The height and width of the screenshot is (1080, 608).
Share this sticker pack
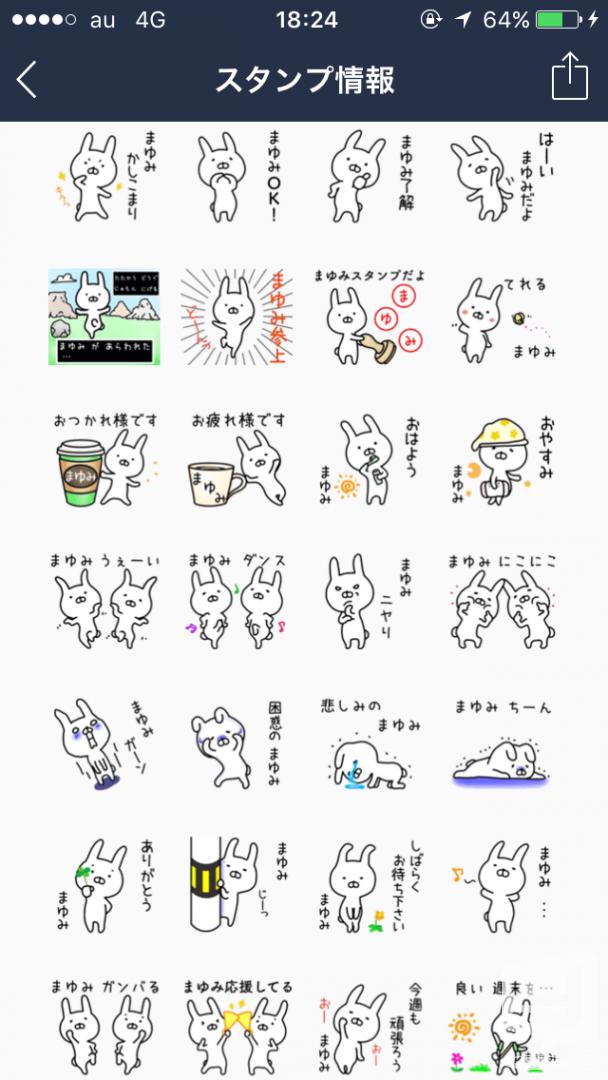coord(570,79)
